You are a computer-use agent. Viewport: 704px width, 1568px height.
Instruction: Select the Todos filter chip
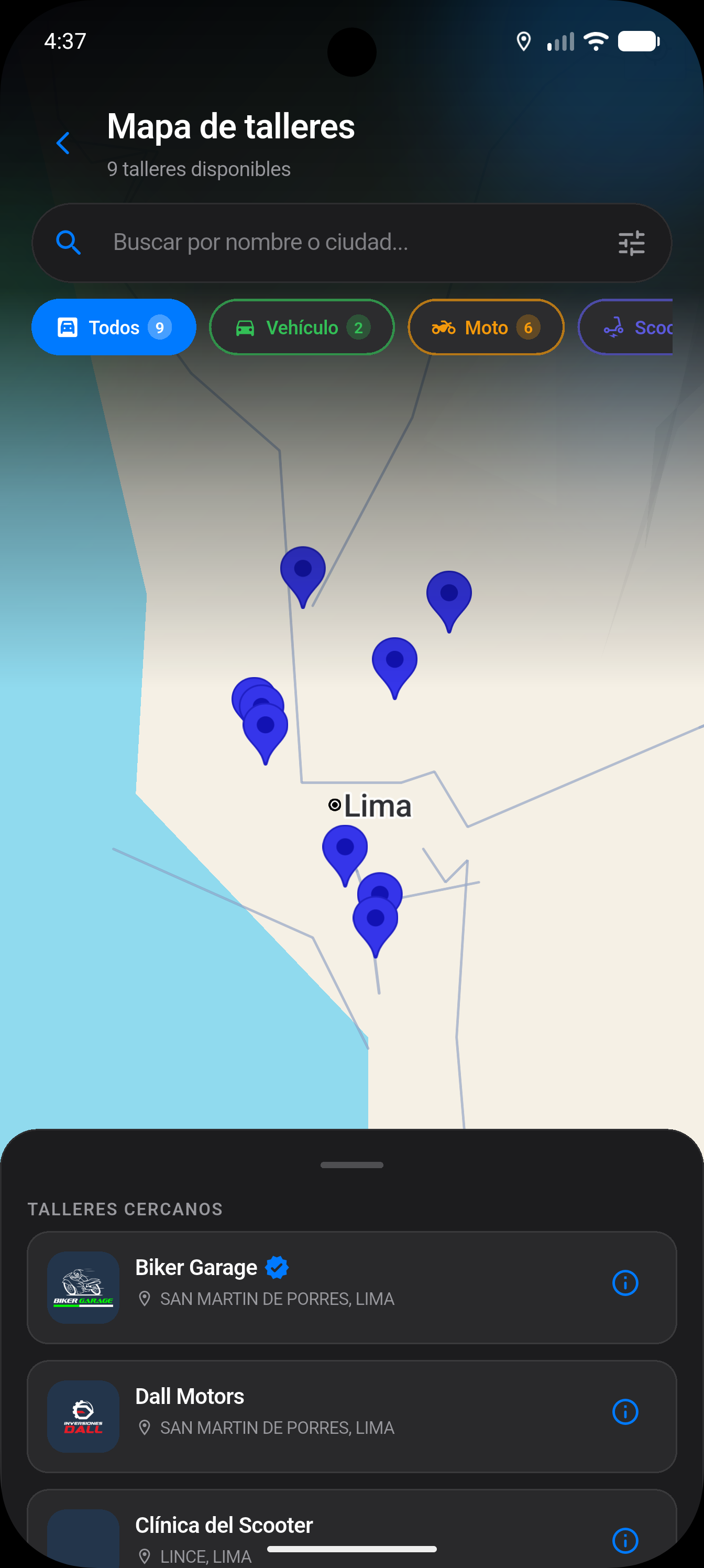point(114,328)
